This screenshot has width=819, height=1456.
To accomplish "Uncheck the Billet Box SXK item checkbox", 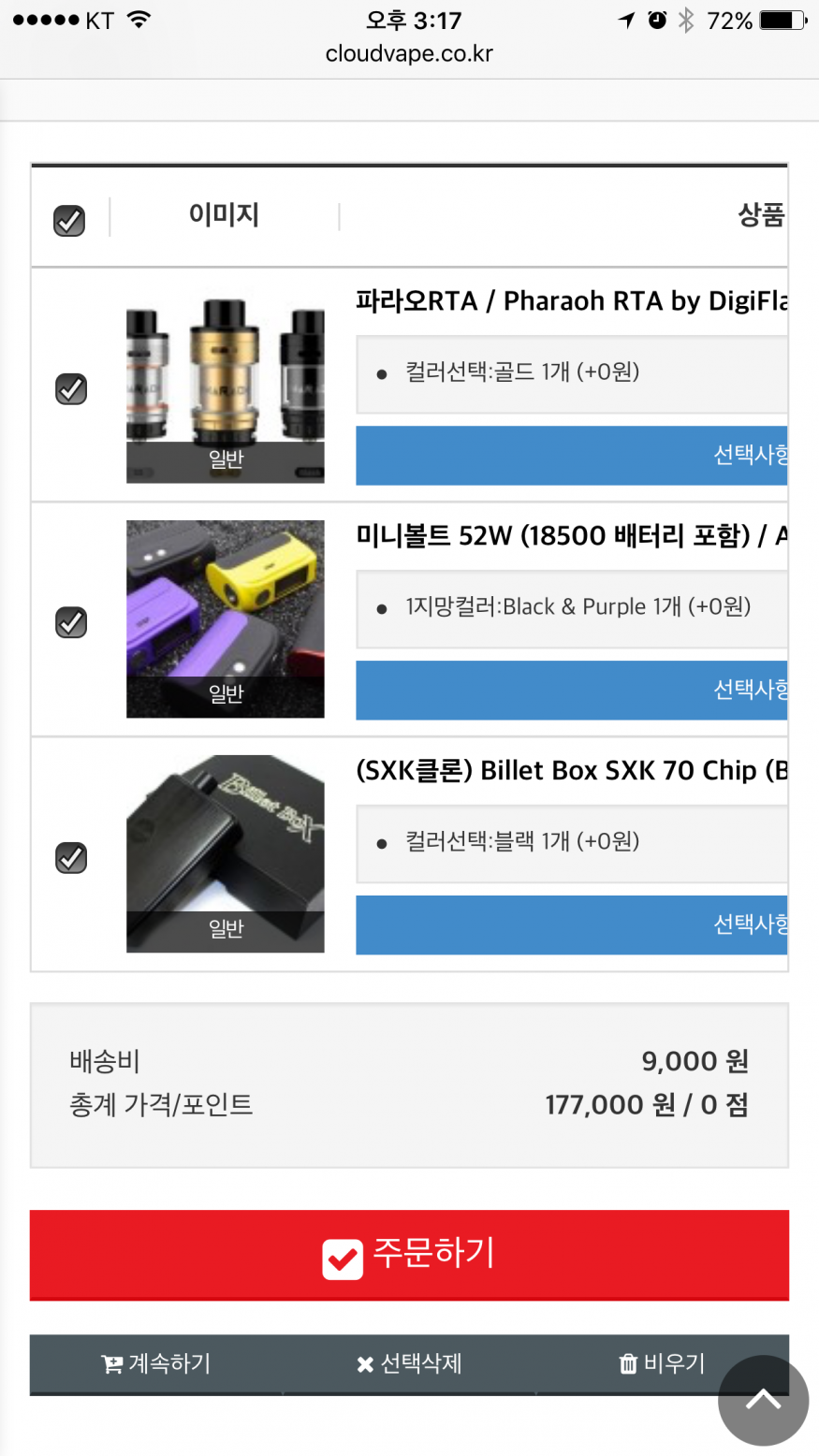I will click(x=71, y=857).
